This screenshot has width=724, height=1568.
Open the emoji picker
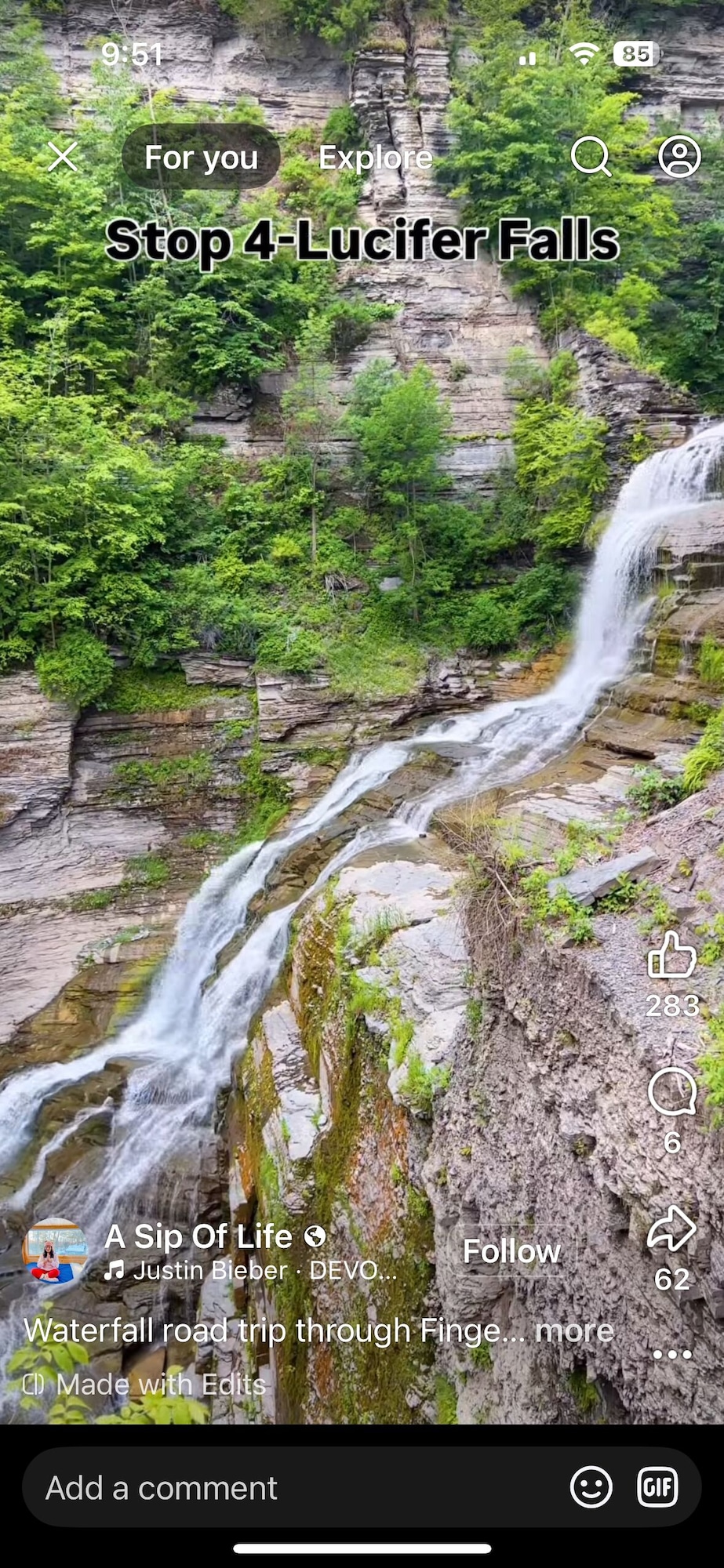tap(591, 1487)
